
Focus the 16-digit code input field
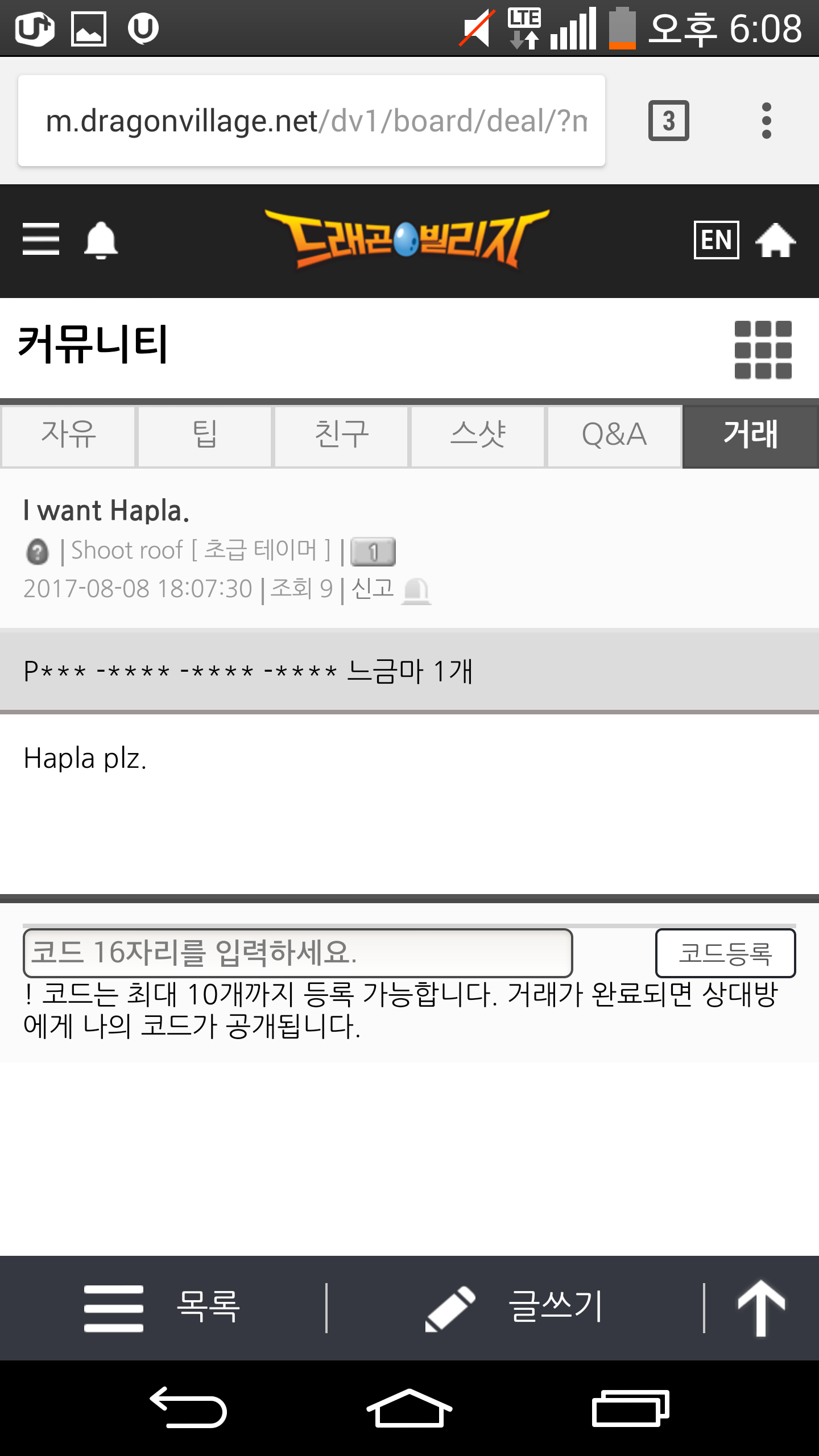click(x=297, y=953)
